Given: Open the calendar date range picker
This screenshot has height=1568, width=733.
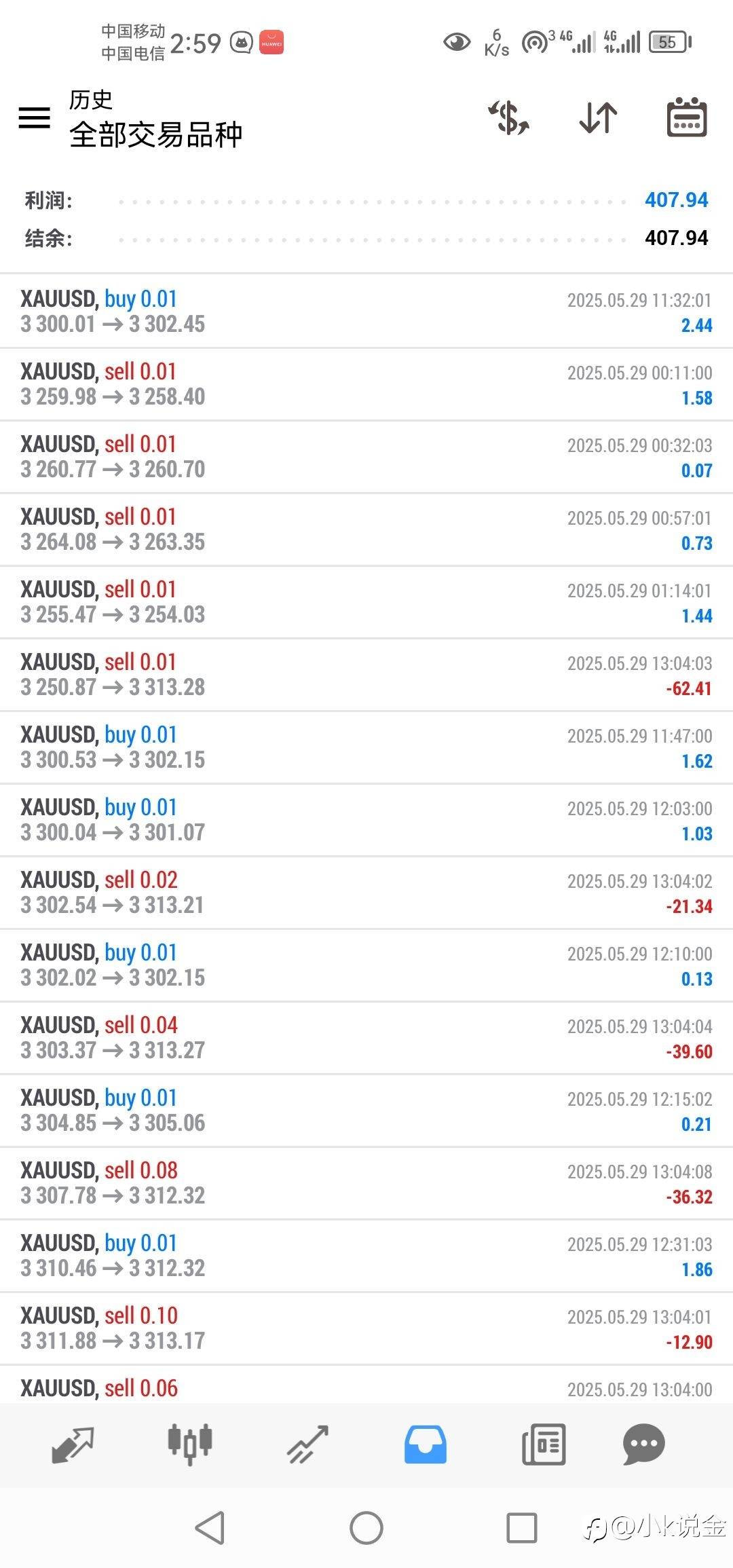Looking at the screenshot, I should (x=687, y=117).
